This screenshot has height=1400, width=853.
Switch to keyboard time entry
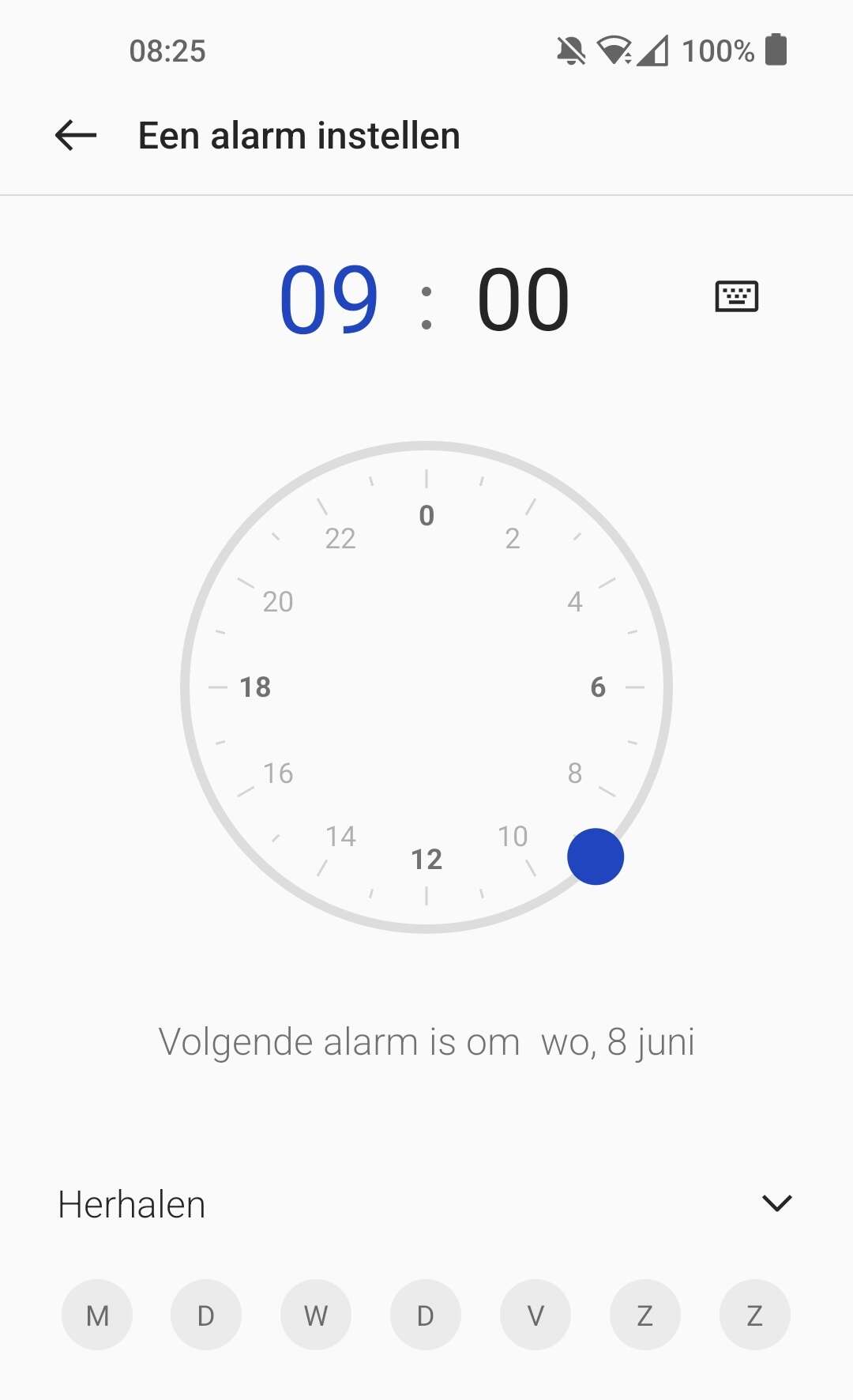[736, 297]
